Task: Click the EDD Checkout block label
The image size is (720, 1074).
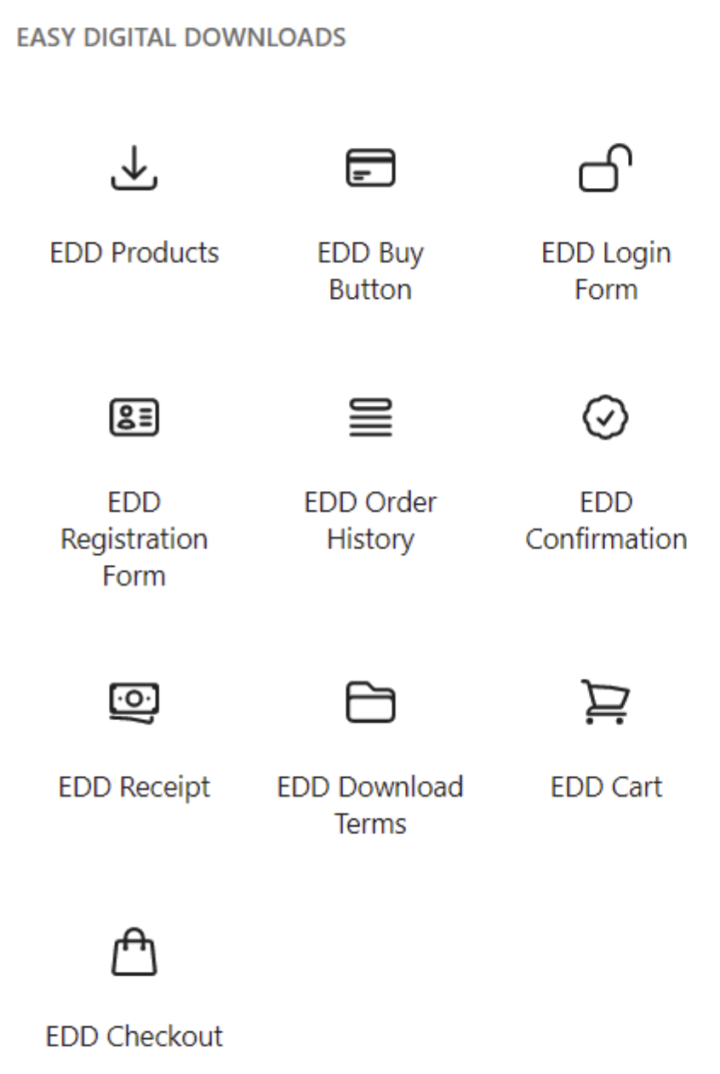Action: pyautogui.click(x=133, y=1037)
